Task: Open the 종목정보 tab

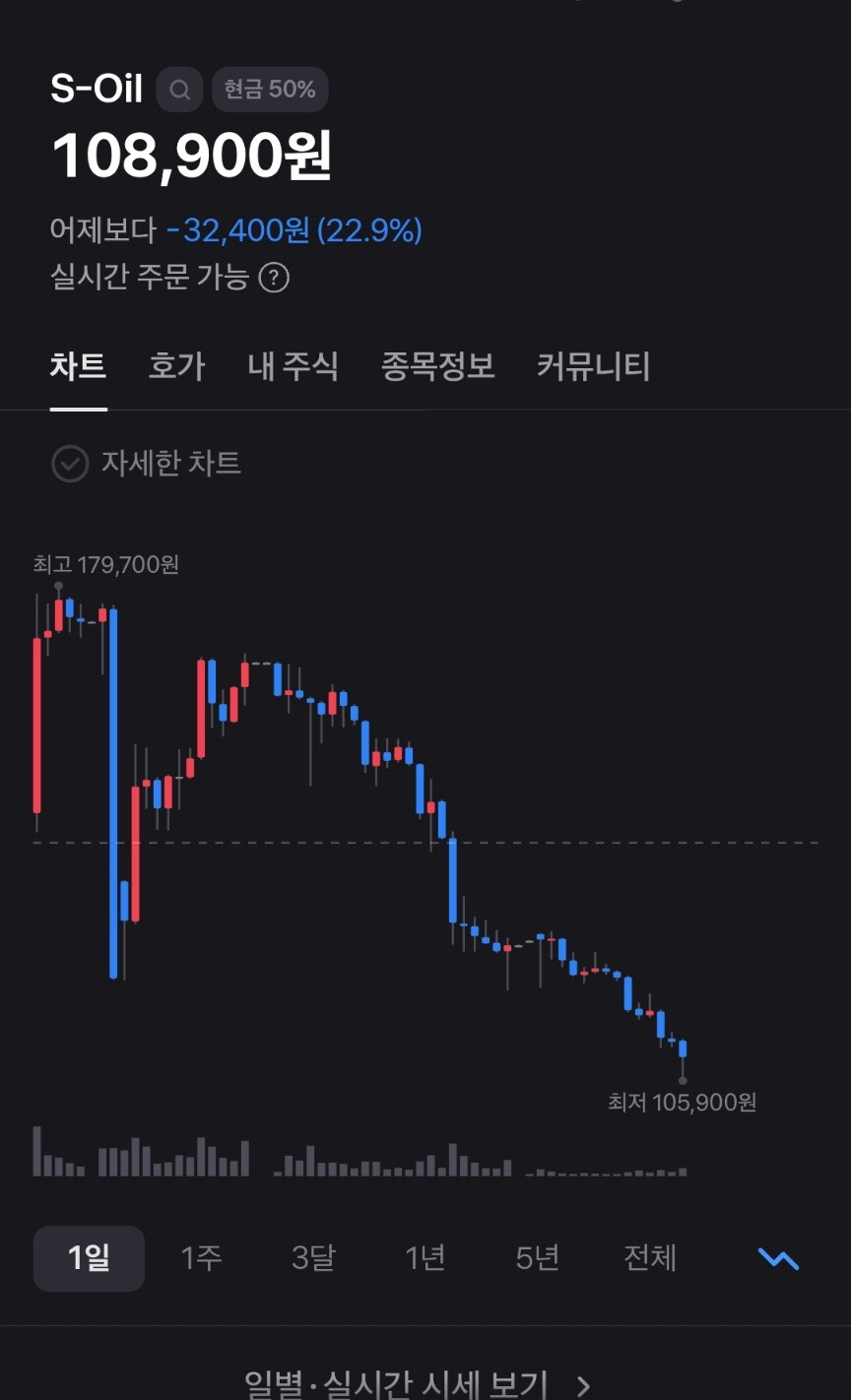Action: [437, 366]
